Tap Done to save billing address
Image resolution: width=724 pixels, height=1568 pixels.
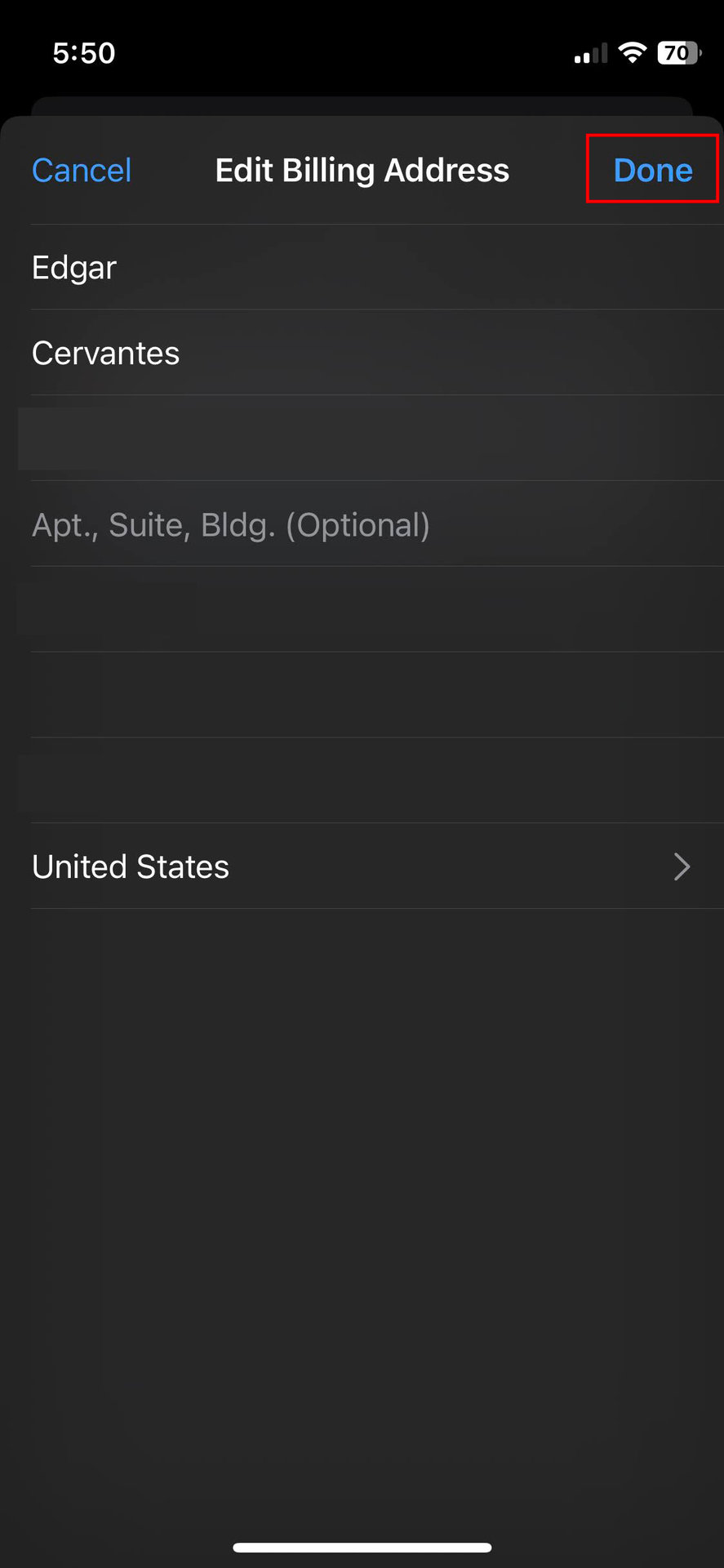coord(652,170)
